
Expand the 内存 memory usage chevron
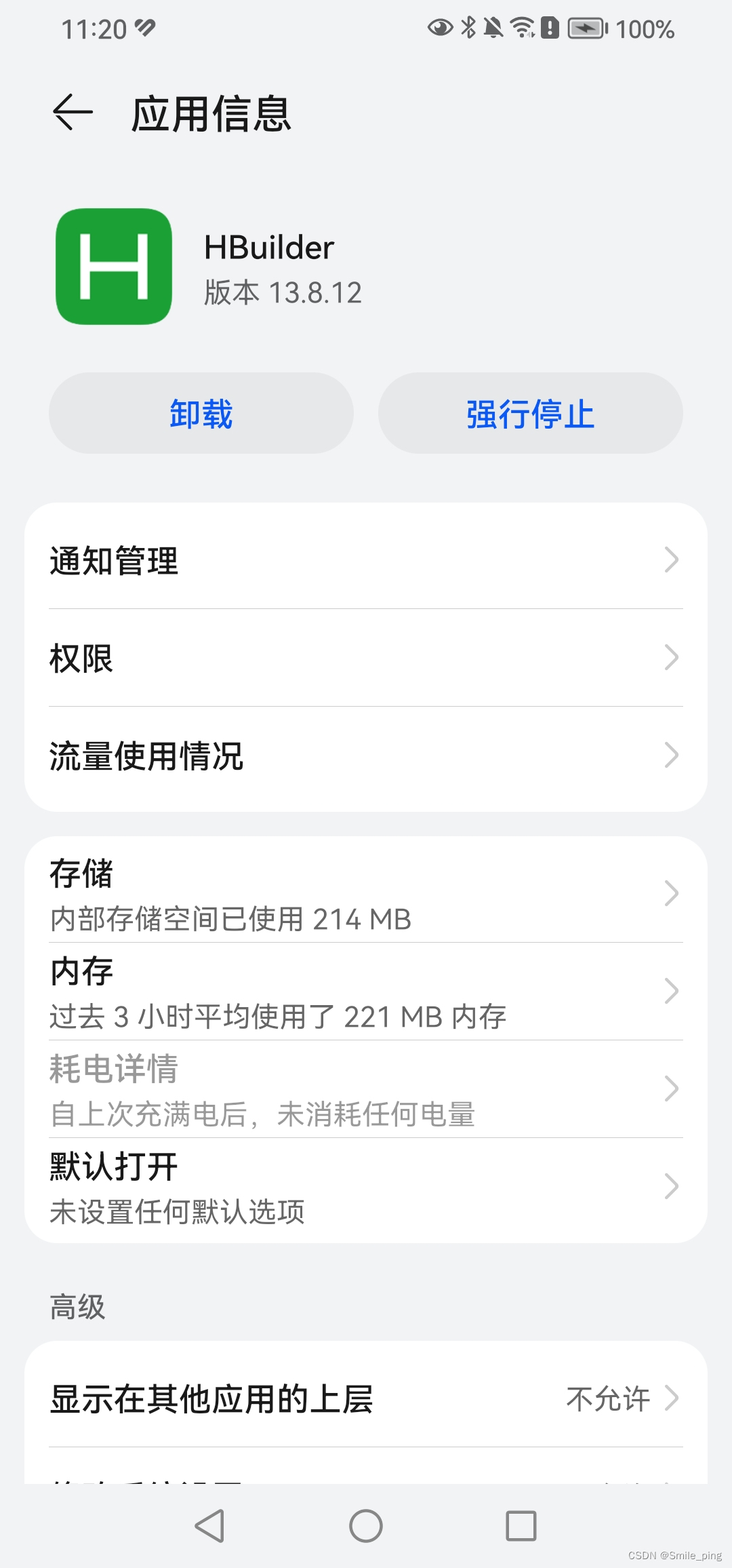coord(671,991)
